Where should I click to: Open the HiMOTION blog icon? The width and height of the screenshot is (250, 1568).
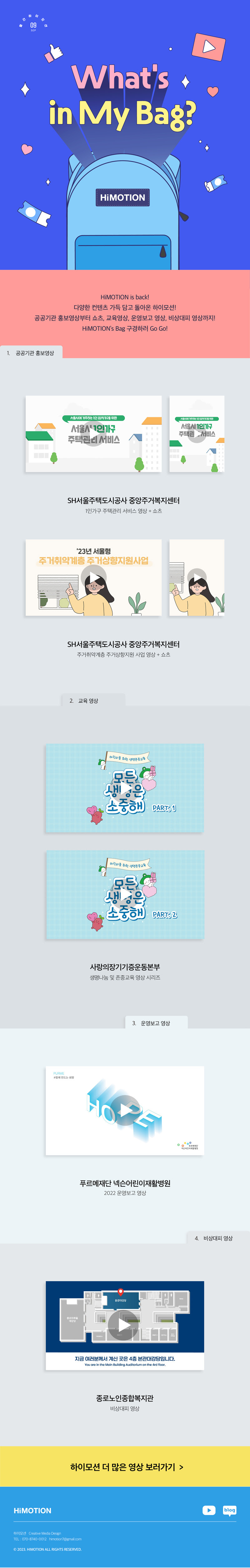click(229, 1510)
